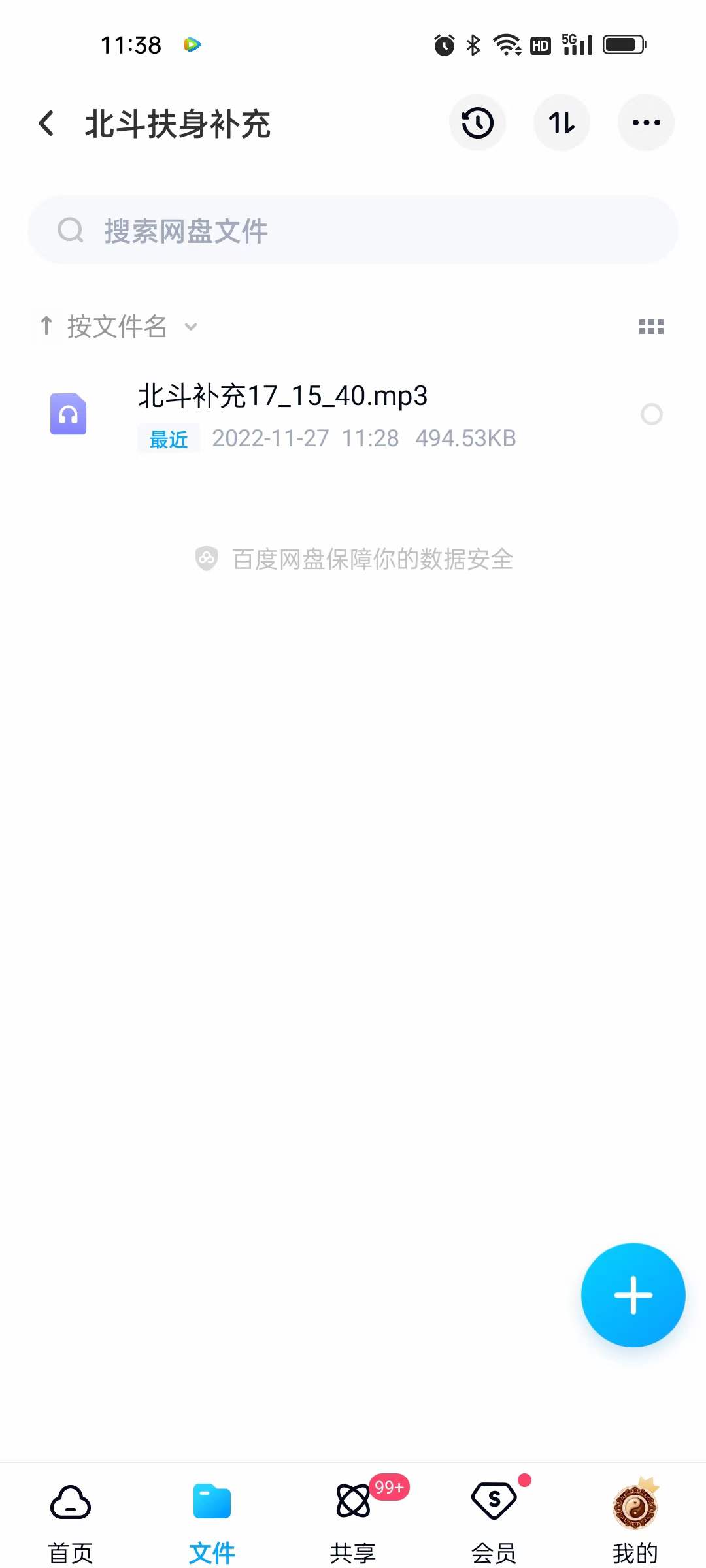Tap the battery indicator in status bar
Screen dimensions: 706x1568
coord(623,44)
